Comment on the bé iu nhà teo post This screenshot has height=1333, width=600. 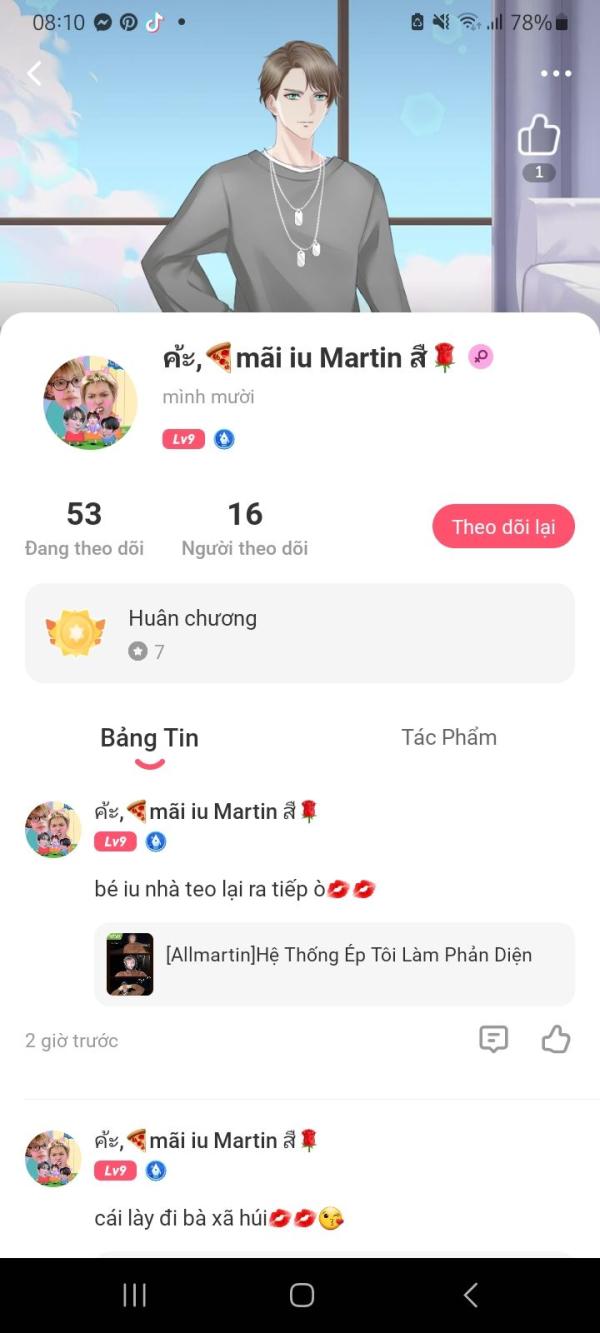click(494, 1040)
